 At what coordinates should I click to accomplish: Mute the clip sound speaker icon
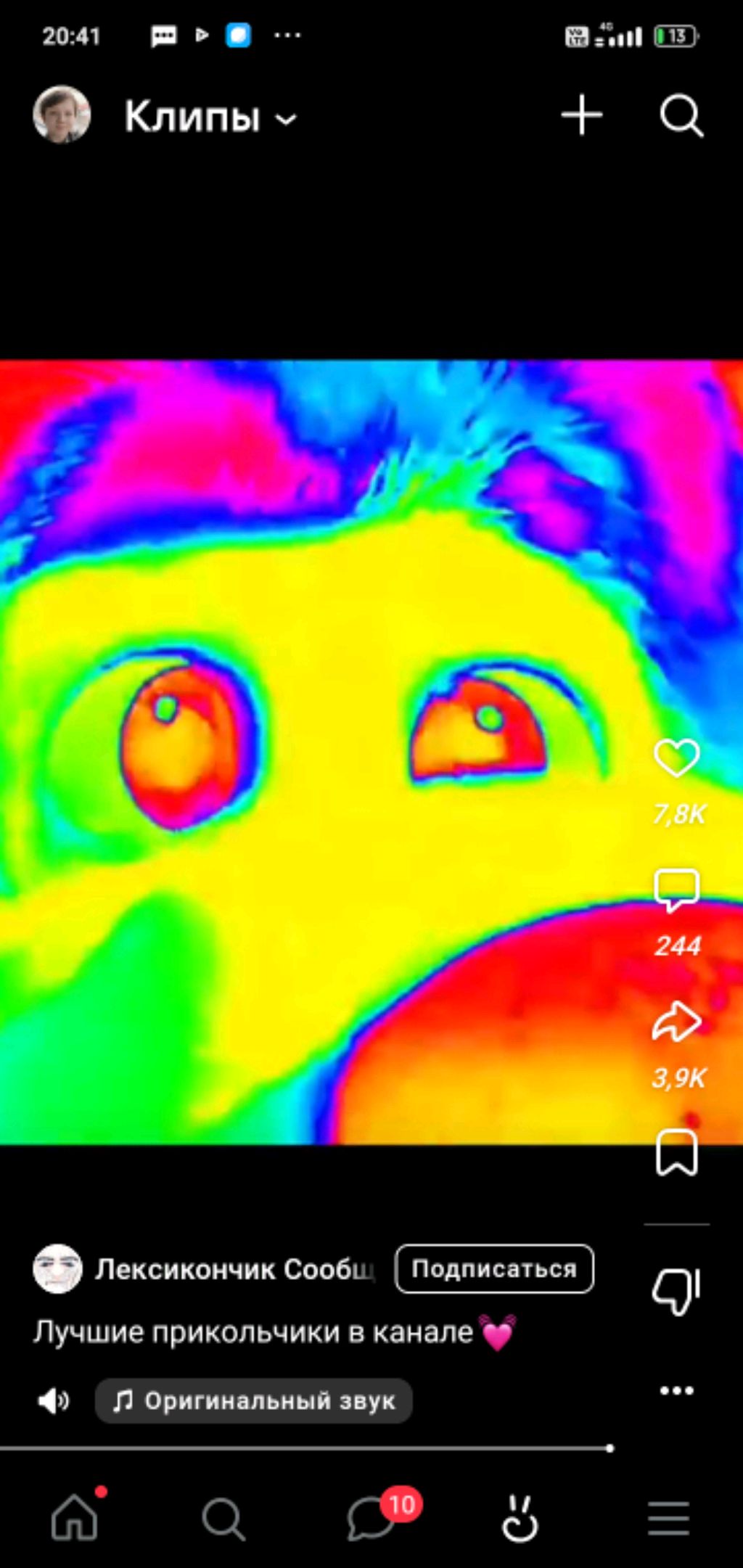tap(53, 1400)
